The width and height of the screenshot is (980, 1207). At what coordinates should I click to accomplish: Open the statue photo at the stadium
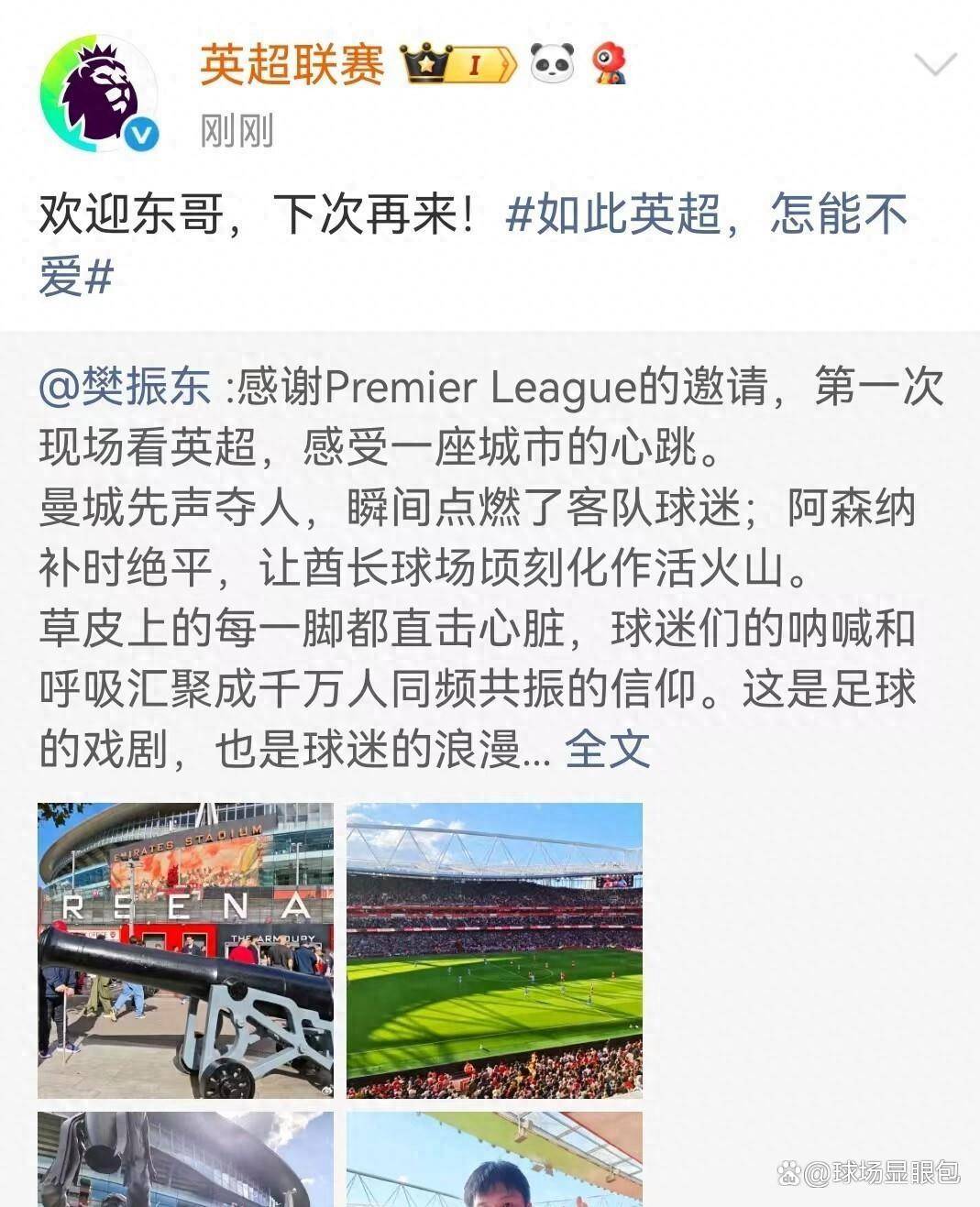click(185, 1159)
